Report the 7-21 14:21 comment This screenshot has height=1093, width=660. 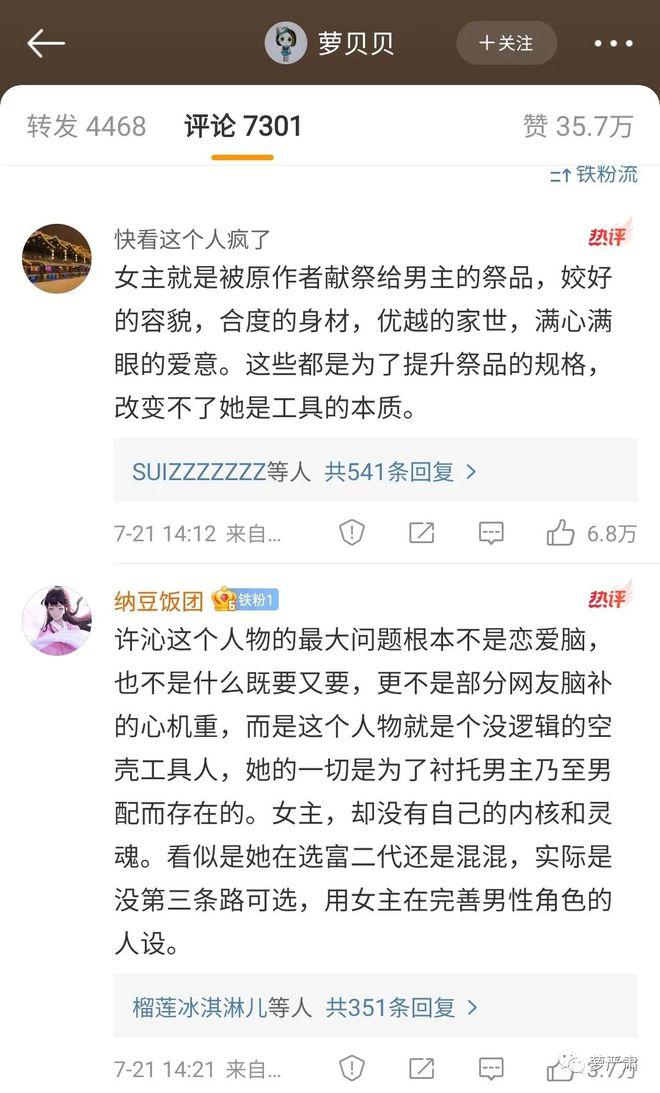coord(352,1068)
